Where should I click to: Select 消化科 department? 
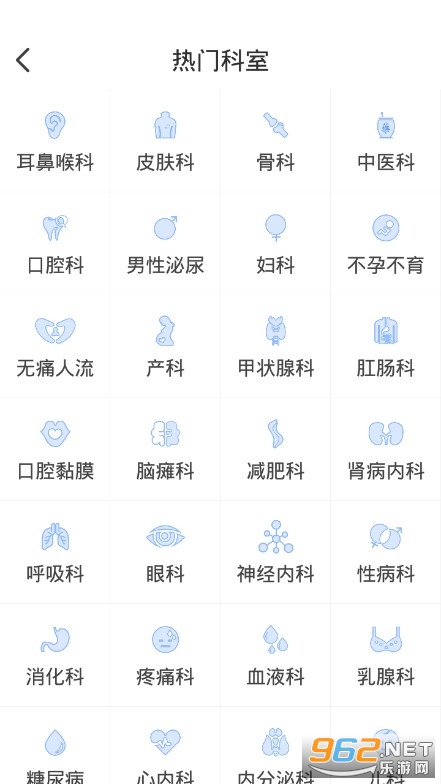point(55,656)
